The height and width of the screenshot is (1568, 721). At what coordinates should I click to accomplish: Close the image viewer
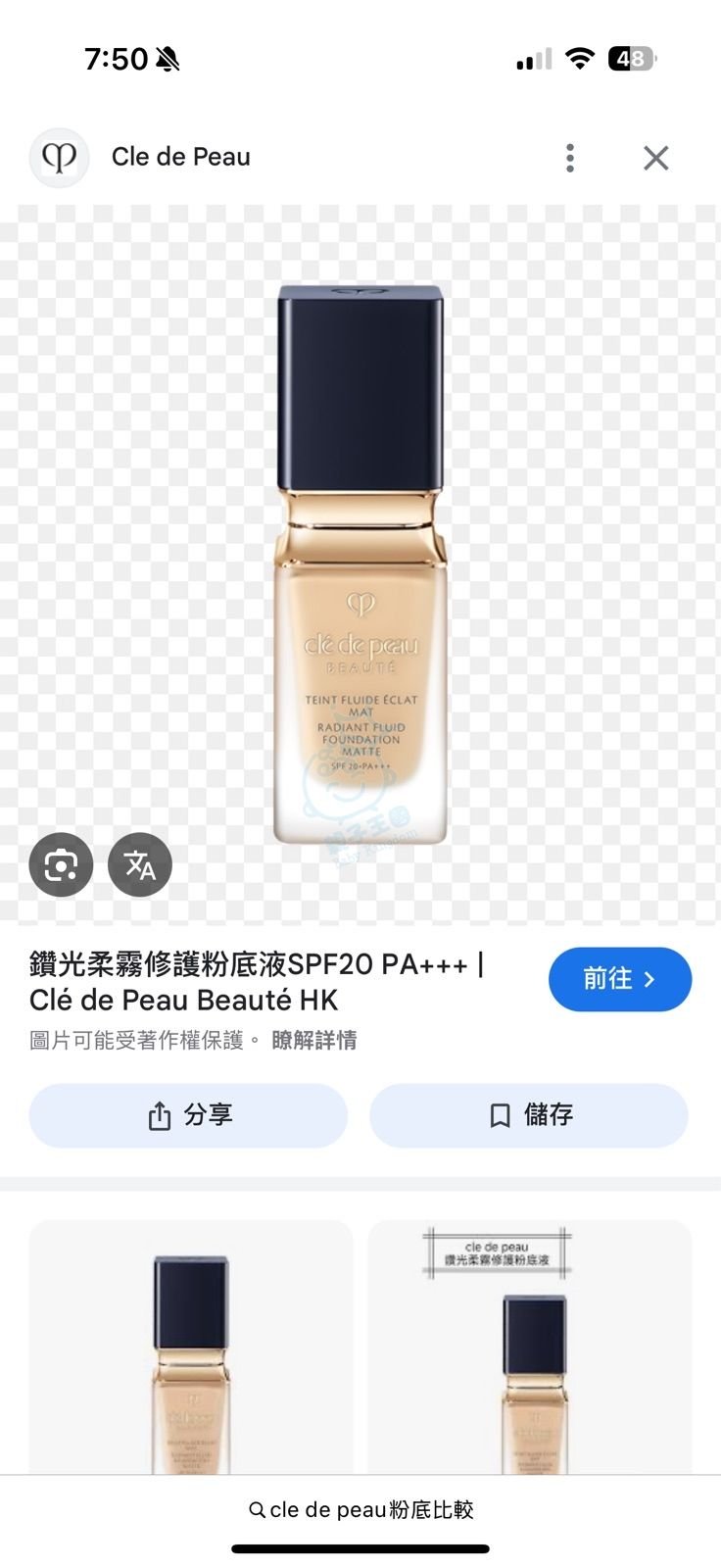[655, 158]
